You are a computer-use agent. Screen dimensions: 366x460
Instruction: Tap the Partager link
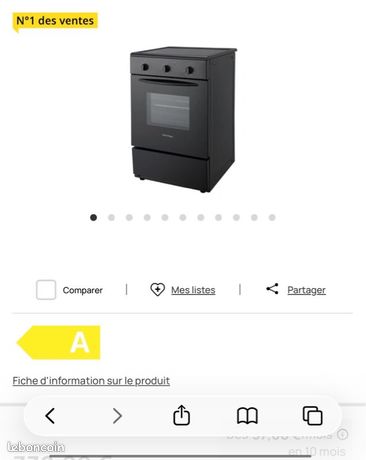(306, 290)
